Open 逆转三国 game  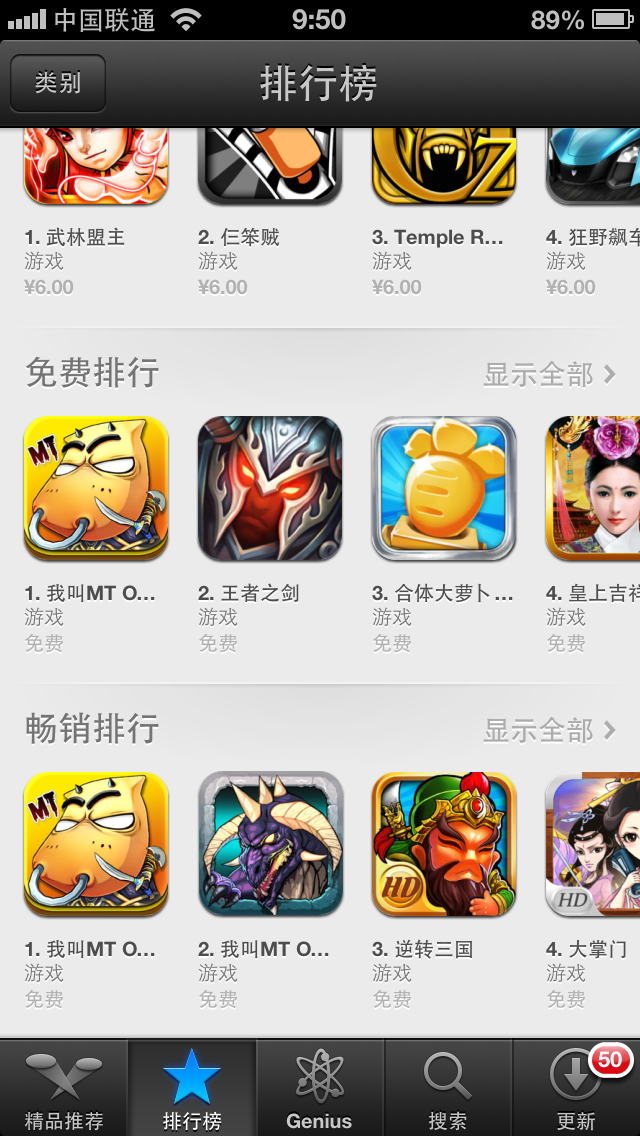pos(444,844)
